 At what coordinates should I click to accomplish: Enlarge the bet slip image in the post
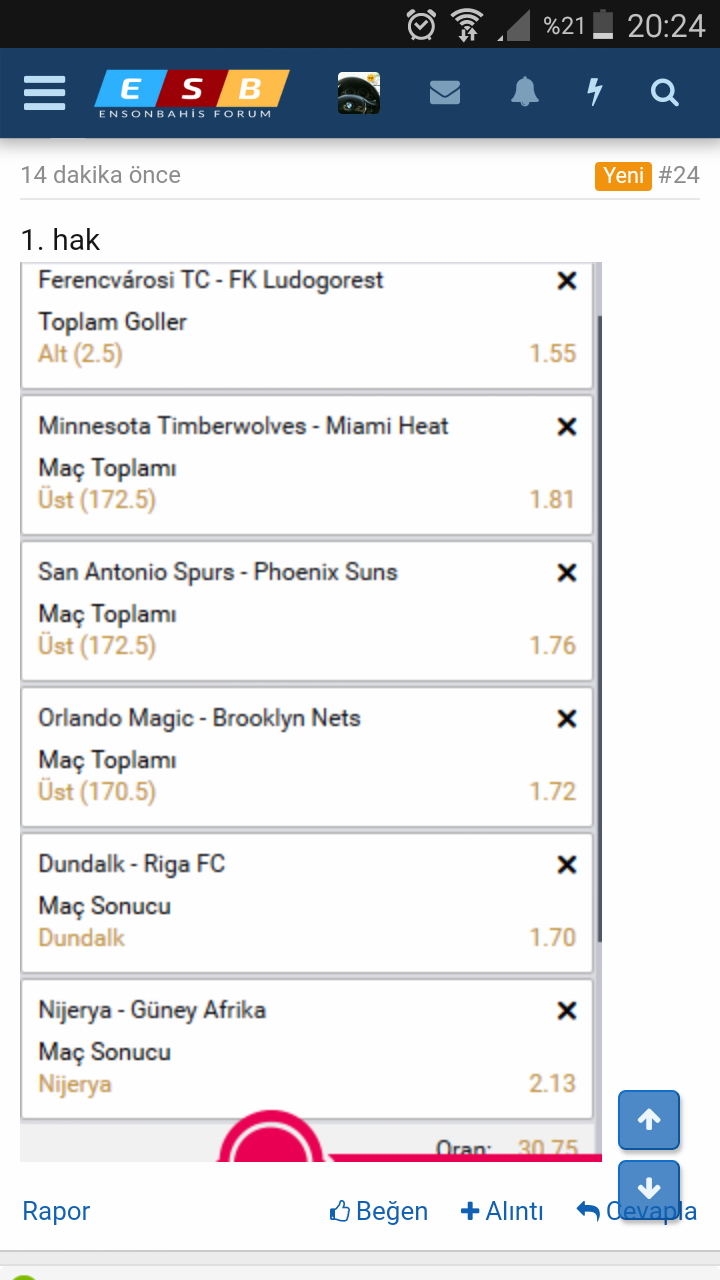(311, 712)
